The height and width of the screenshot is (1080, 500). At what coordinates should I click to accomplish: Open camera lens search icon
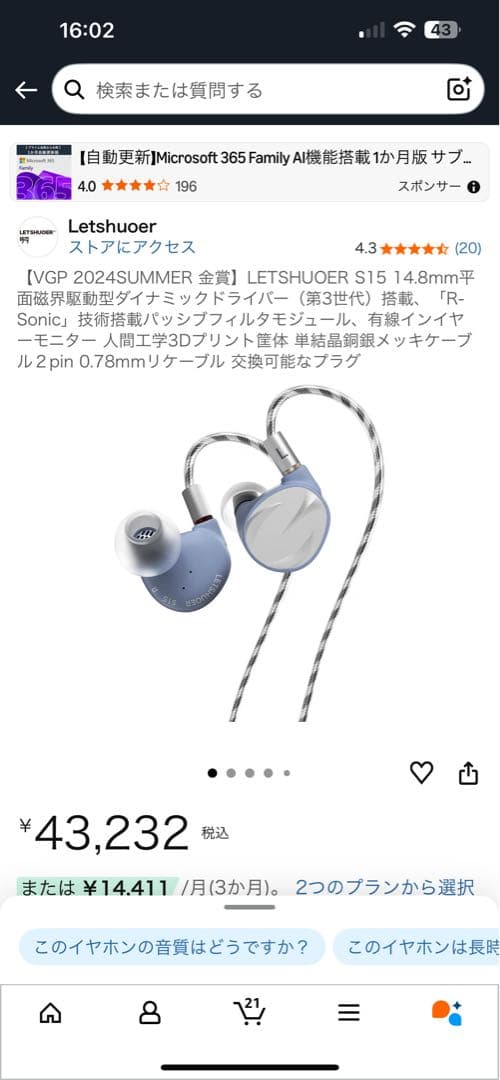[459, 90]
